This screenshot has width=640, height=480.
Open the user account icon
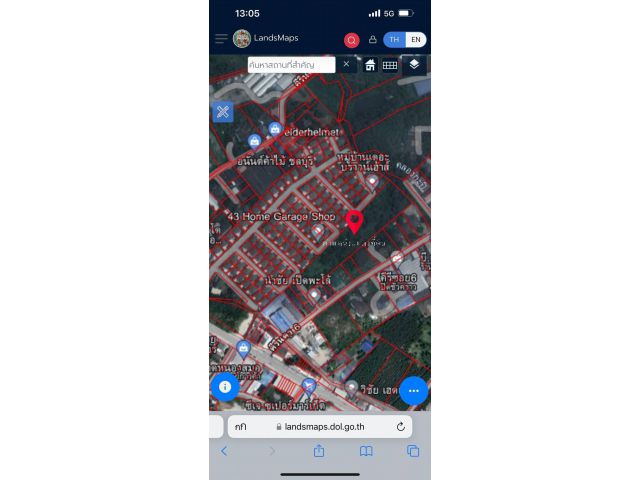(373, 40)
